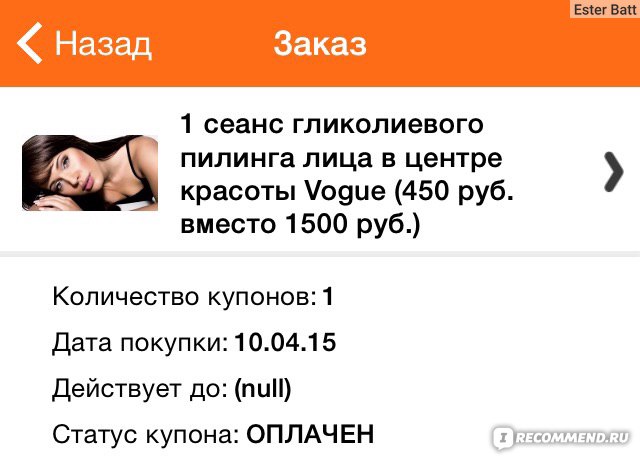Open the glycolic peeling Vogue coupon details
The width and height of the screenshot is (640, 459).
coord(330,174)
